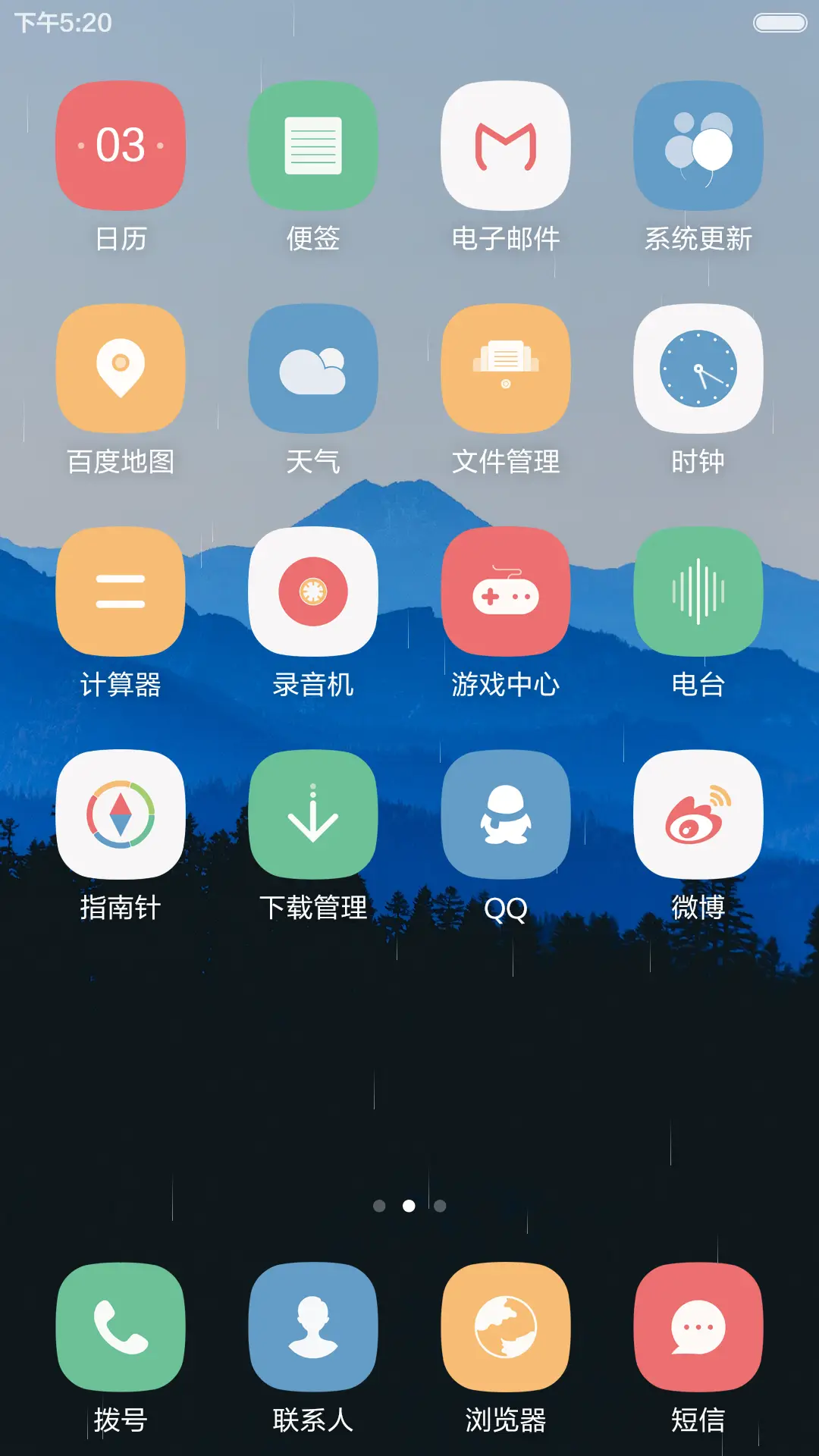The height and width of the screenshot is (1456, 819).
Task: Open 微博 Weibo
Action: 698,815
